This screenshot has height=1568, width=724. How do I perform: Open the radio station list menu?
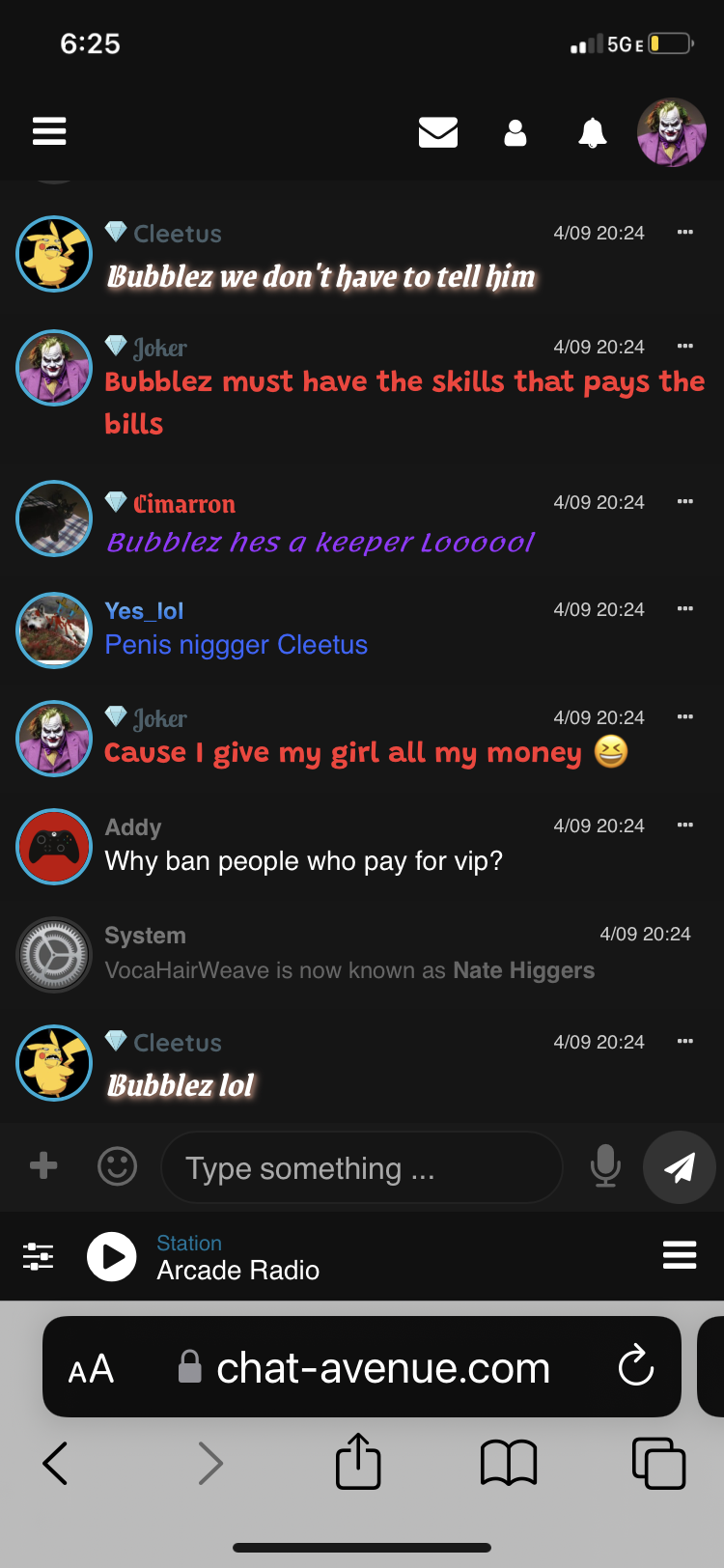[x=680, y=1254]
